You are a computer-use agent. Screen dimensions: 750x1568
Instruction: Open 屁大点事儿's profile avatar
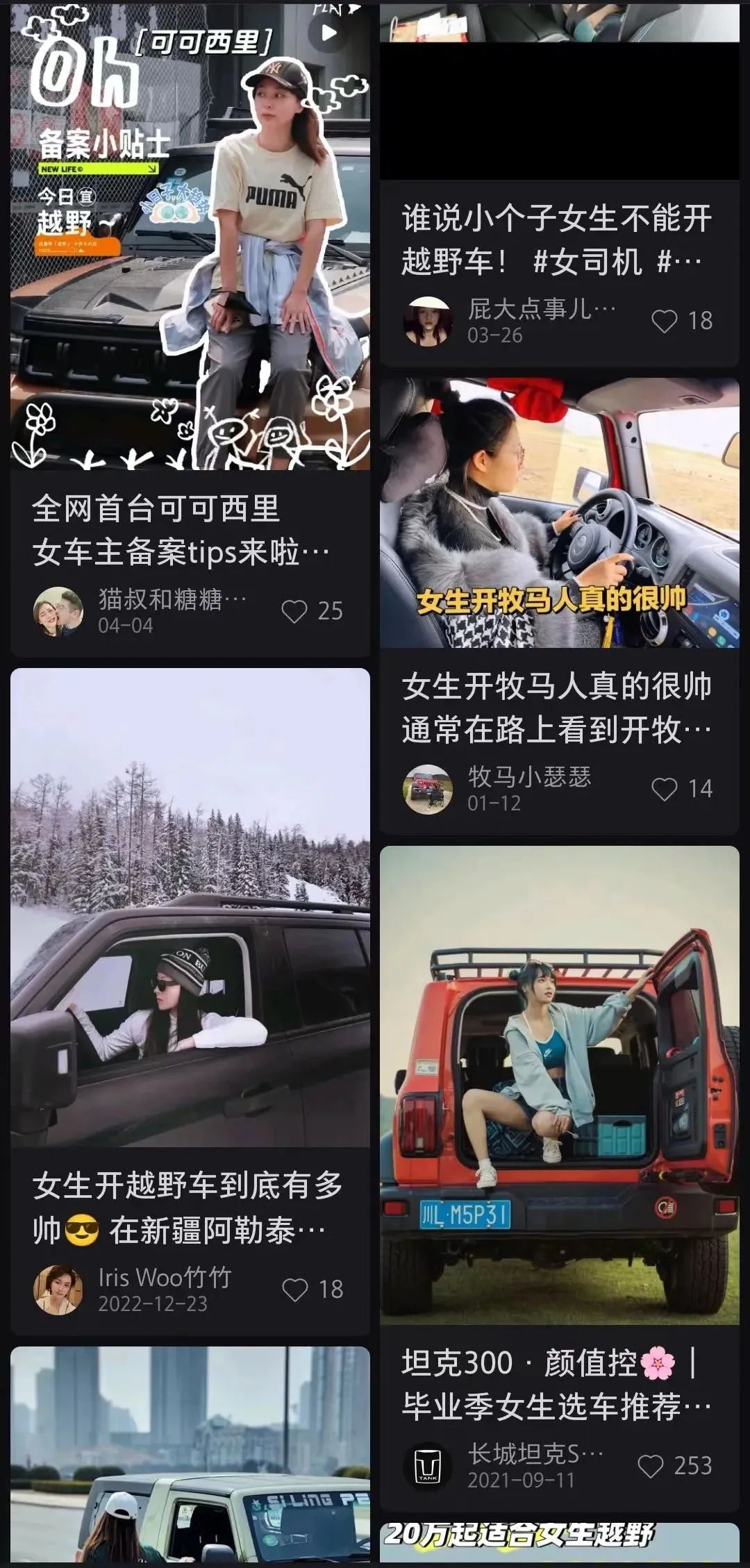tap(428, 317)
